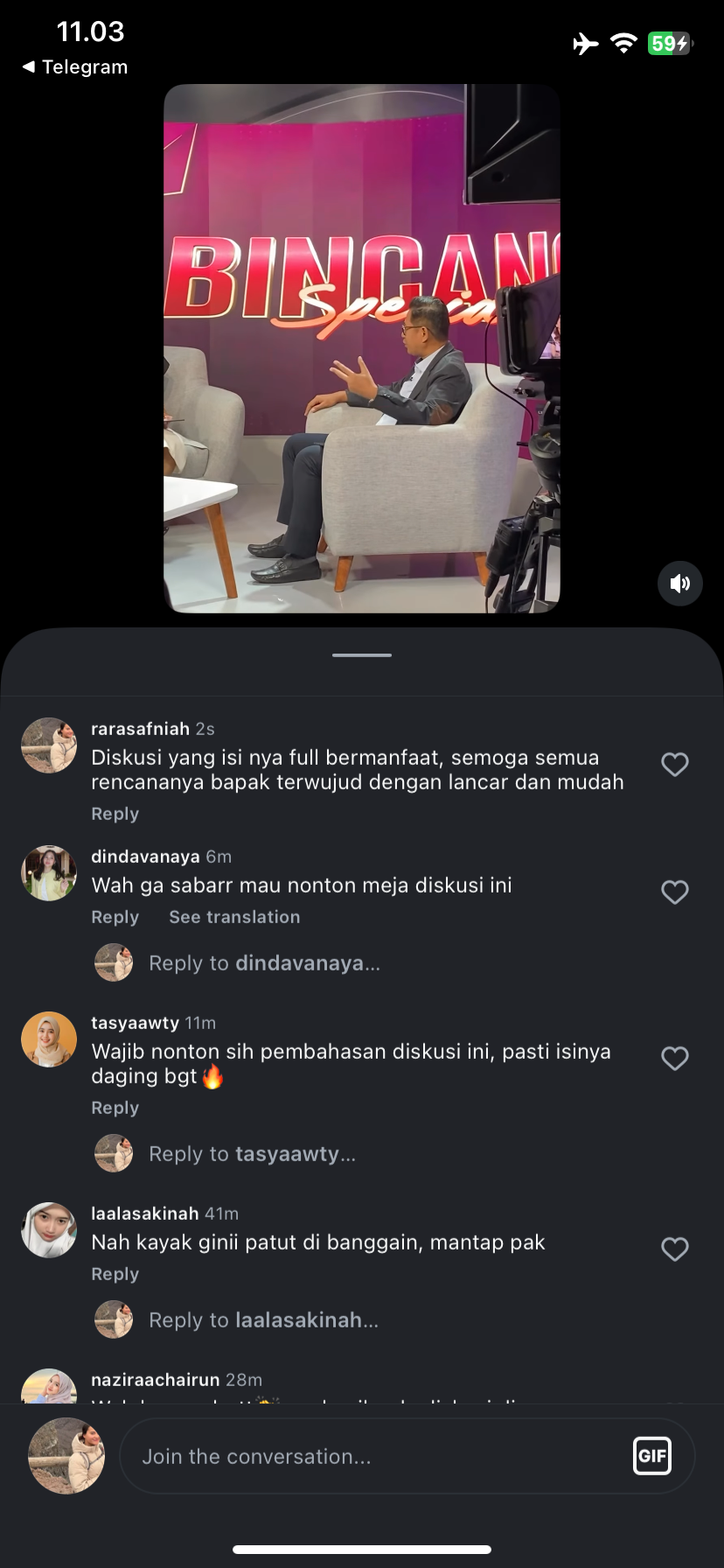724x1568 pixels.
Task: Like laalasakinah's comment
Action: click(674, 1249)
